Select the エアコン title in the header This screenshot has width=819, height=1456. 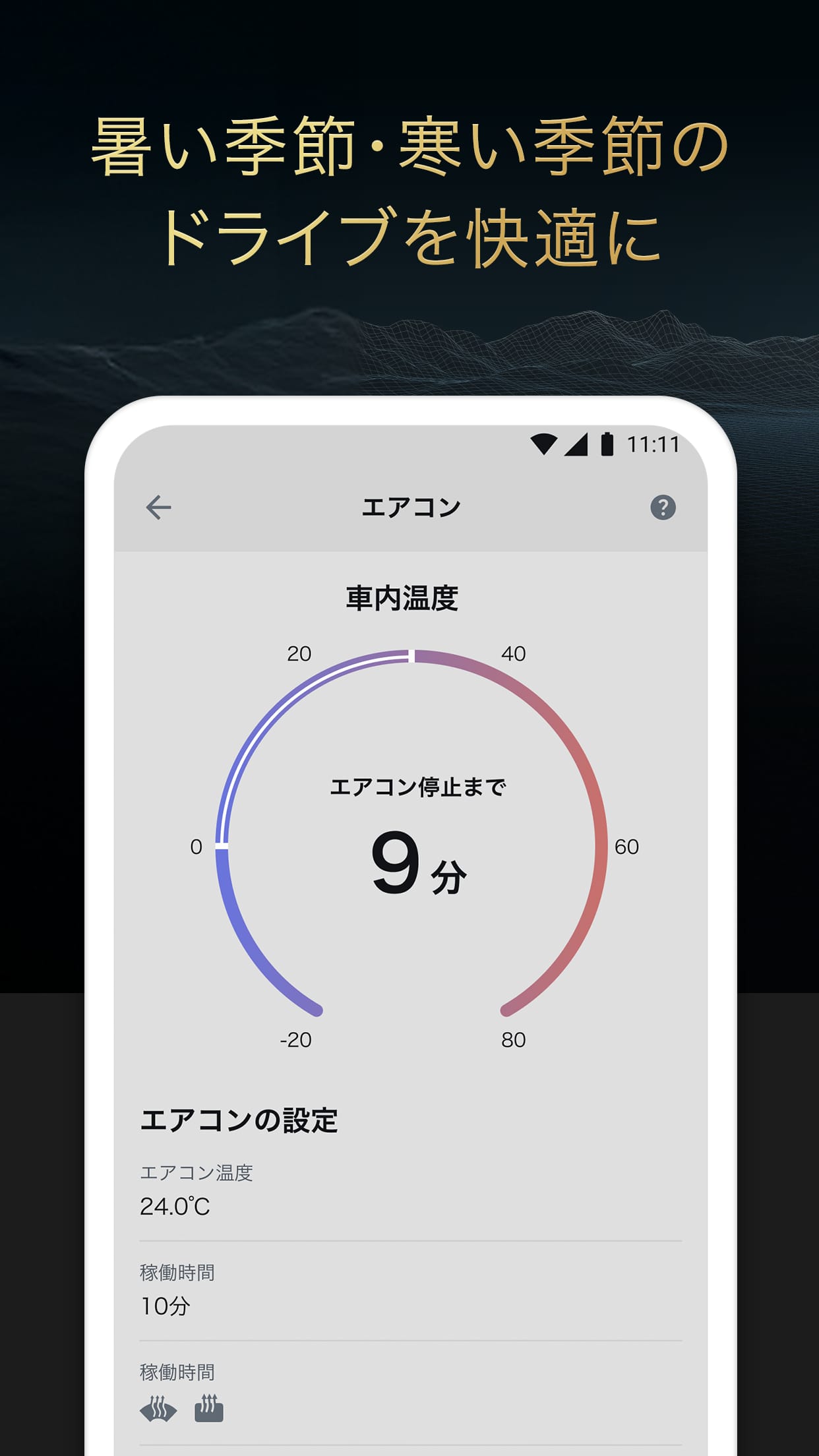pyautogui.click(x=409, y=506)
